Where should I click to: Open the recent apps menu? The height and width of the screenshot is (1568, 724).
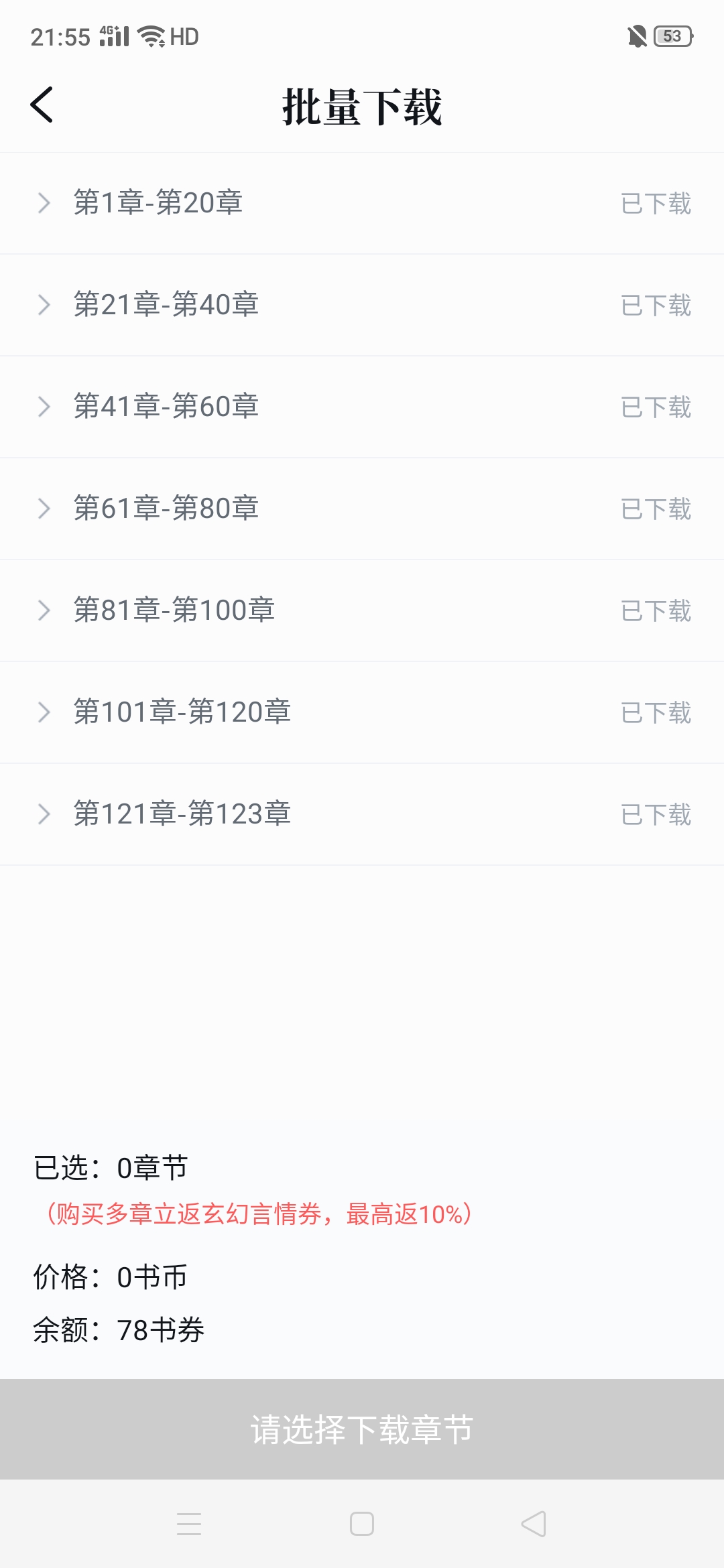[189, 1524]
